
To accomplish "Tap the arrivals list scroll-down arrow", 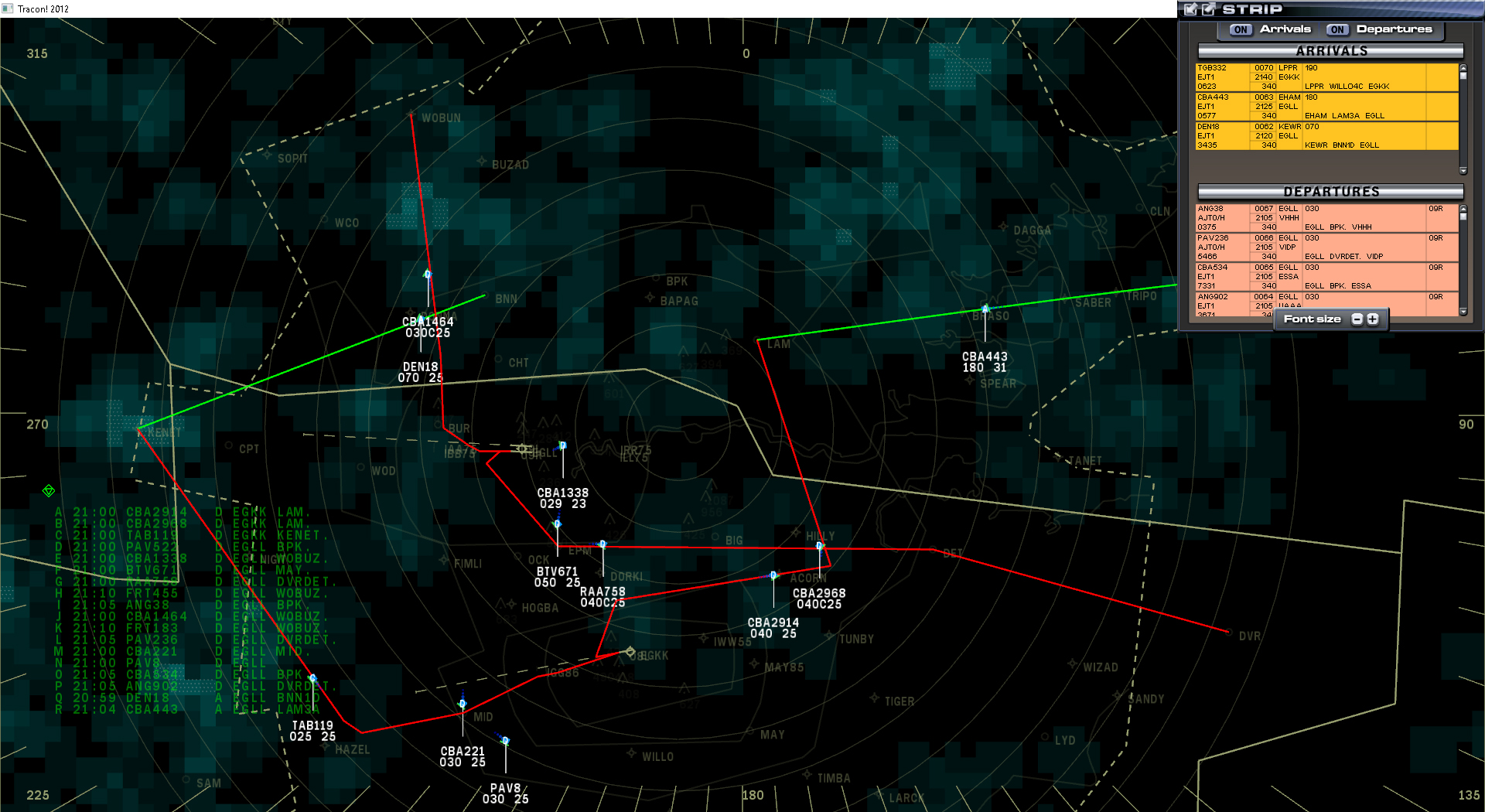I will [x=1463, y=170].
